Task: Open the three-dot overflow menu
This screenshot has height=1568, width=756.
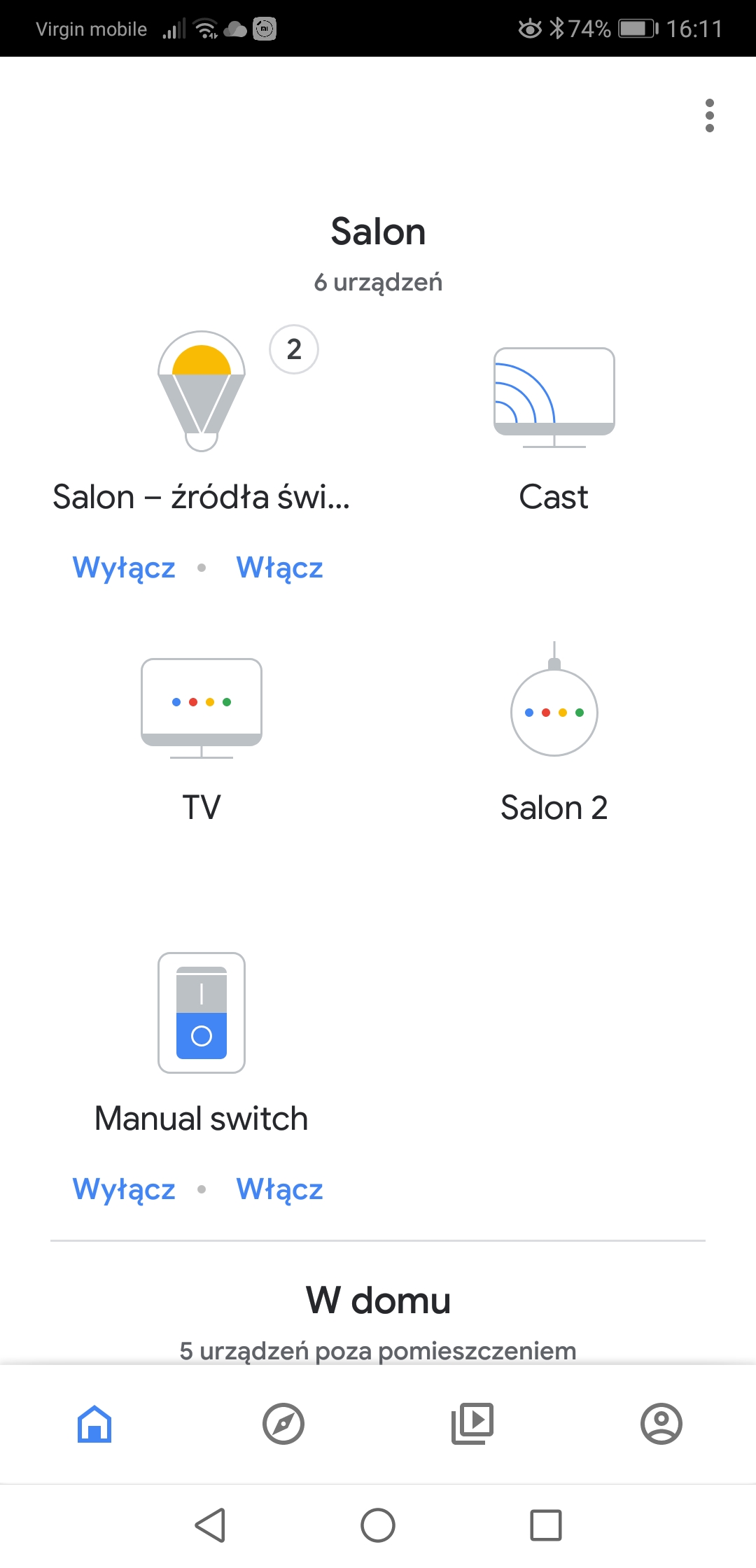Action: point(709,115)
